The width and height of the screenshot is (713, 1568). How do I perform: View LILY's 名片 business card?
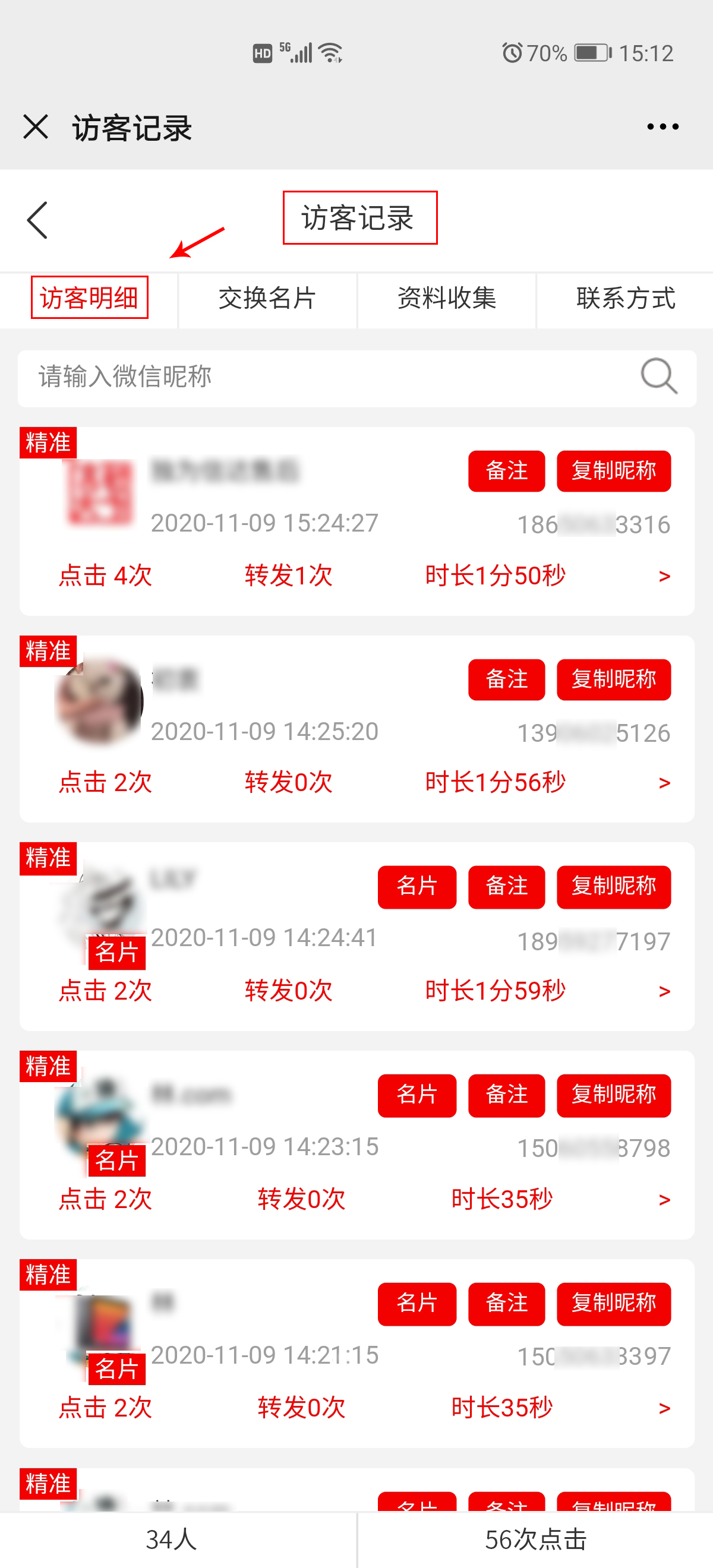(417, 887)
